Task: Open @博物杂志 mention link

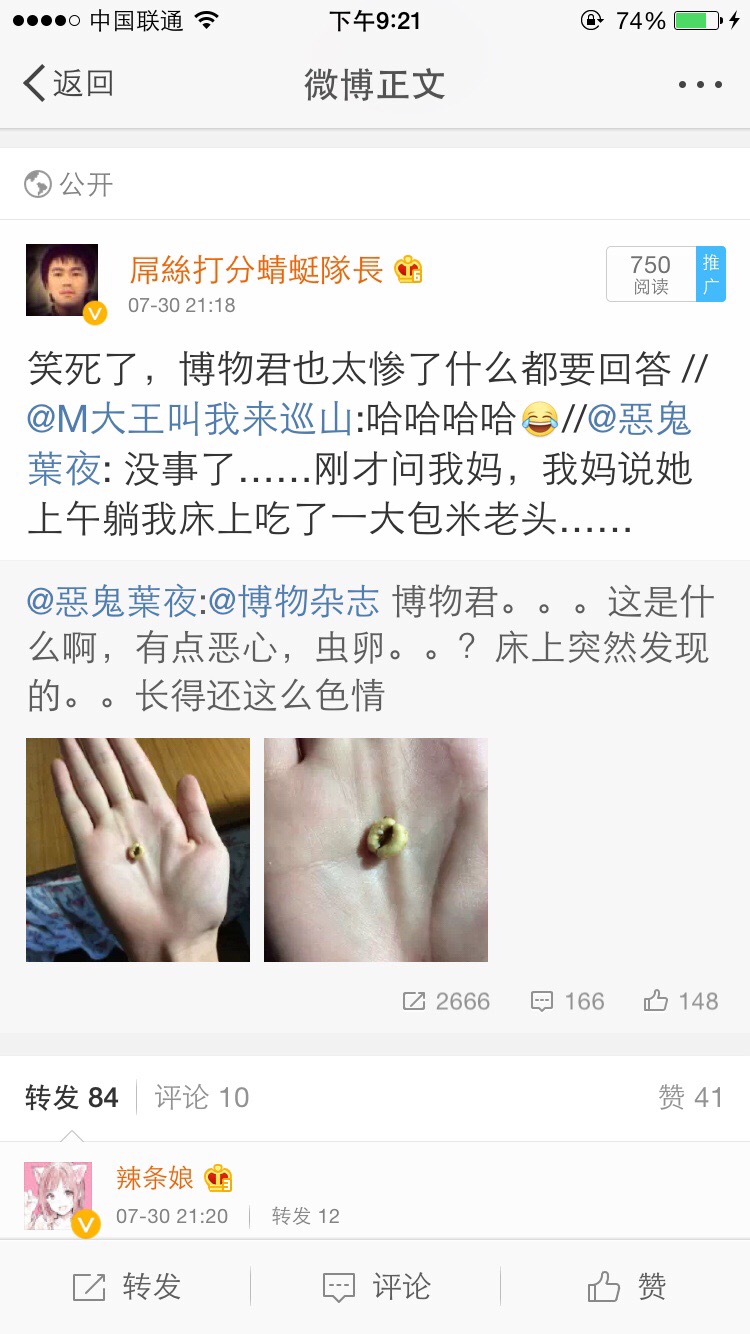Action: pos(294,602)
